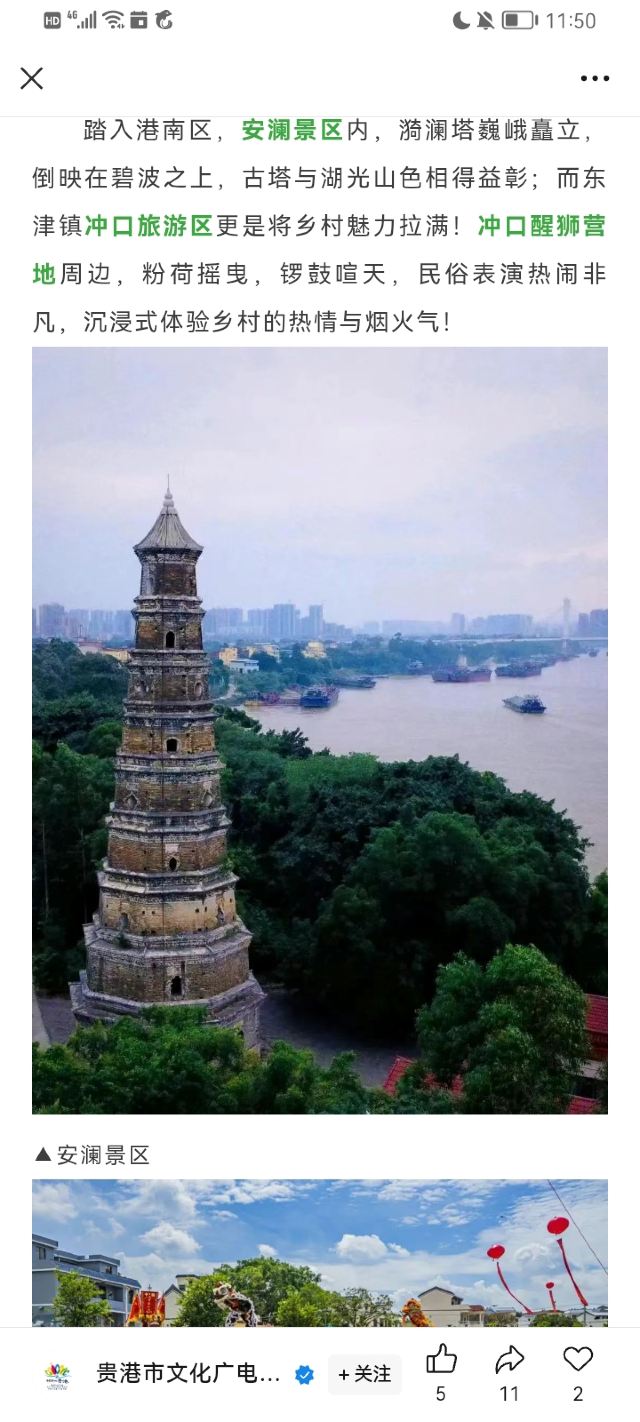The width and height of the screenshot is (640, 1422).
Task: Follow 贵港市文化广电 with the 关注 button
Action: tap(365, 1374)
